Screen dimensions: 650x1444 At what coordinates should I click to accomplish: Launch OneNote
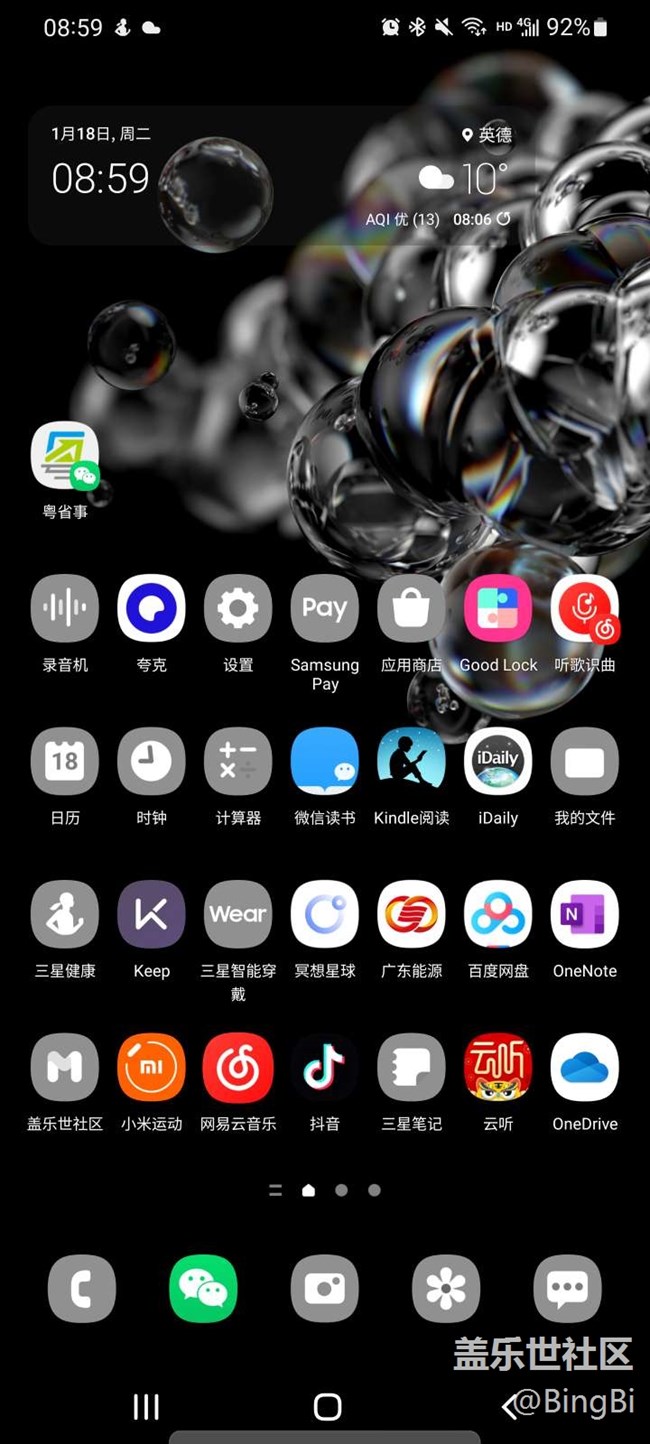click(585, 914)
